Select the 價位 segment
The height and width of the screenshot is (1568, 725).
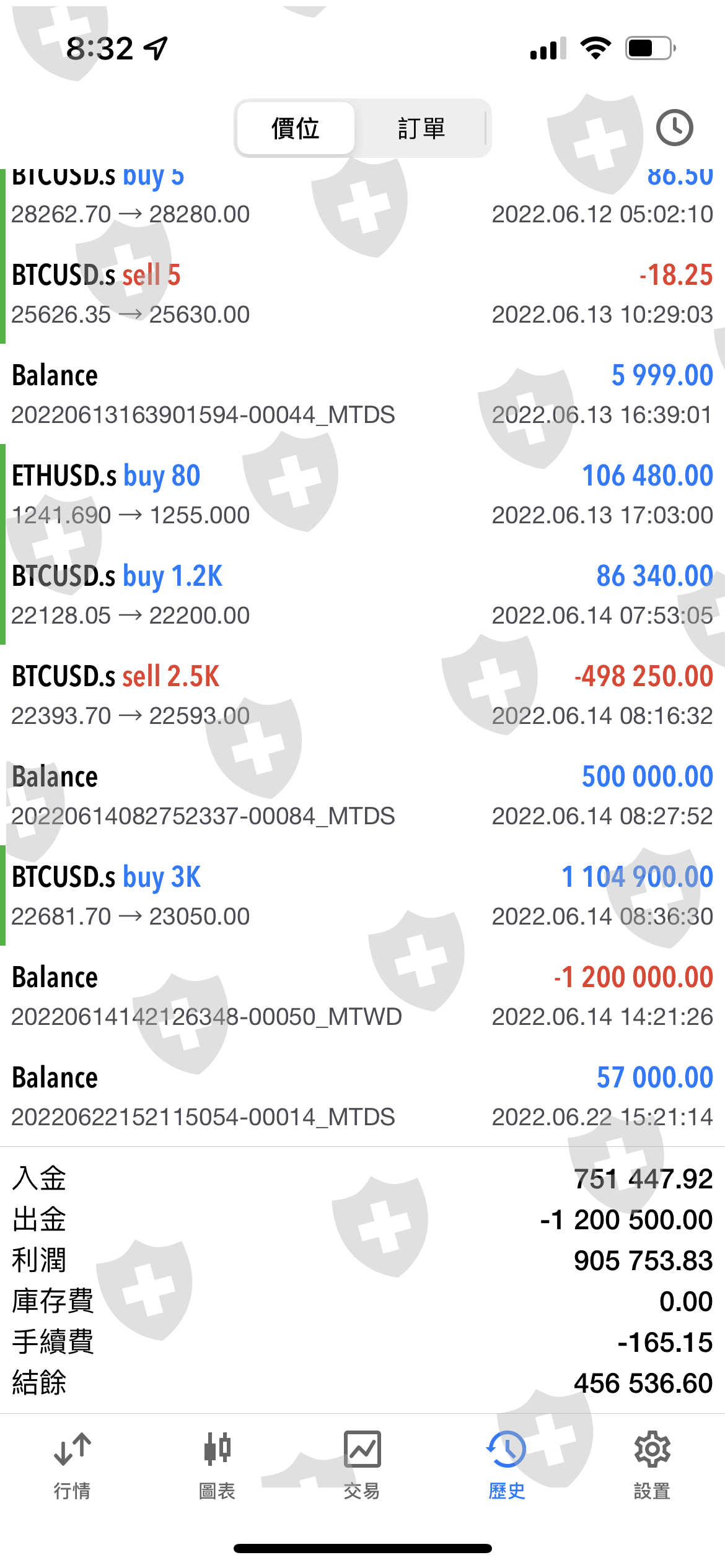coord(296,128)
